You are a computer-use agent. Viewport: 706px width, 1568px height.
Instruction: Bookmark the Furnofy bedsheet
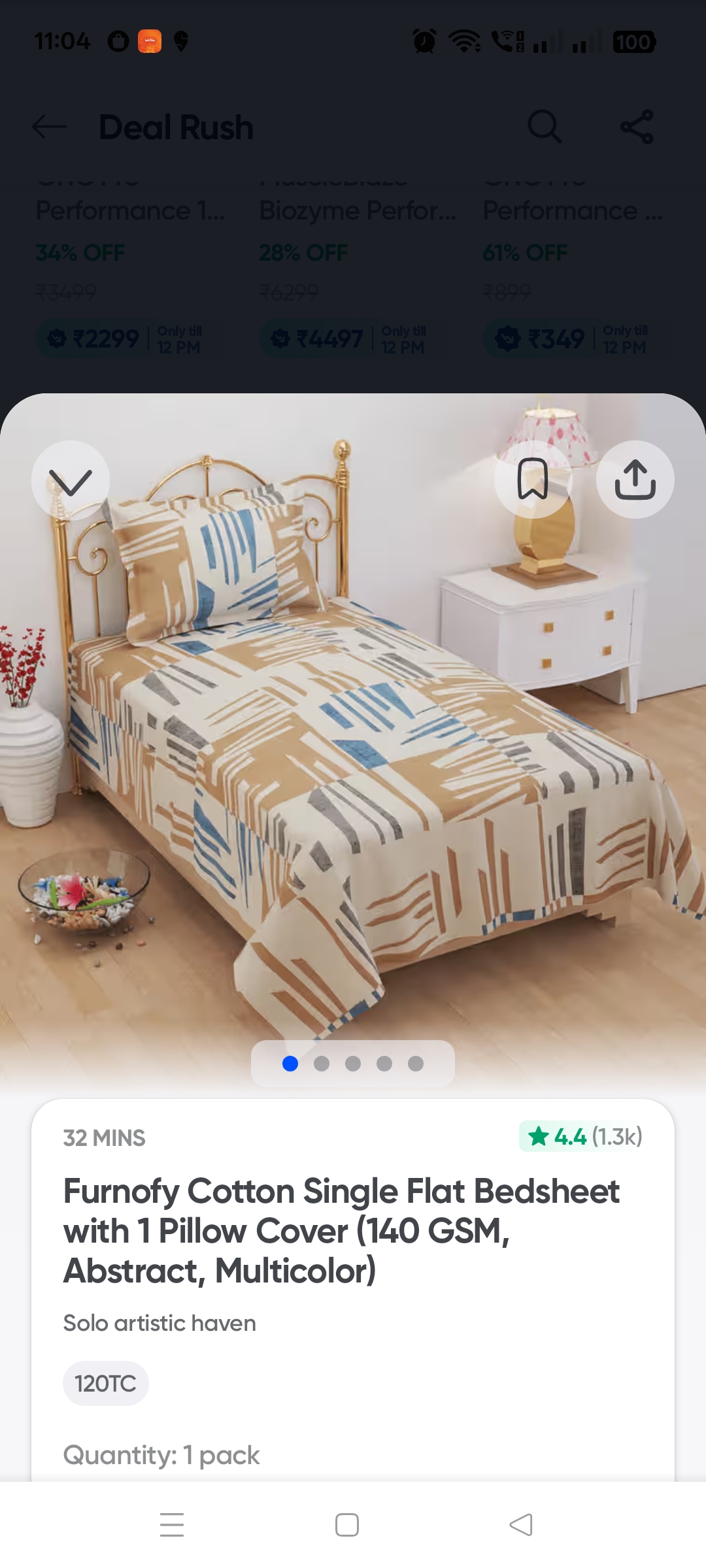(x=533, y=480)
